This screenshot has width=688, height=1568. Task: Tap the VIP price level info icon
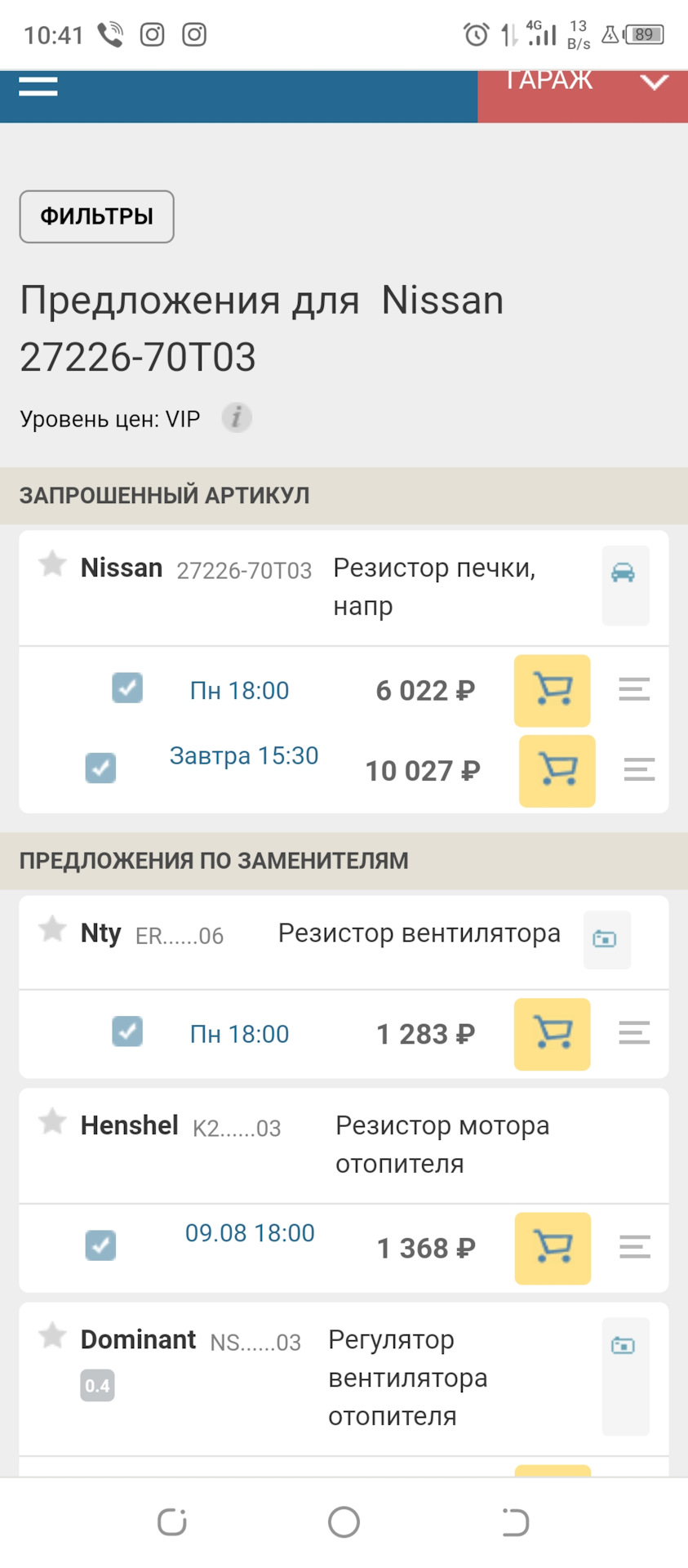(x=236, y=417)
